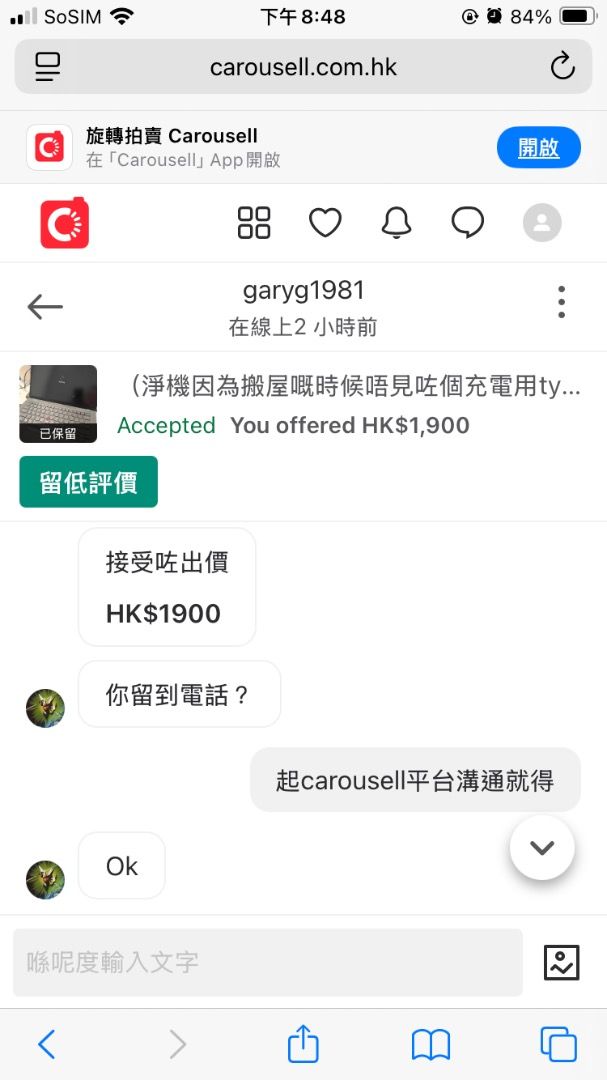Tap the 留低評價 review button
Viewport: 607px width, 1080px height.
coord(88,482)
